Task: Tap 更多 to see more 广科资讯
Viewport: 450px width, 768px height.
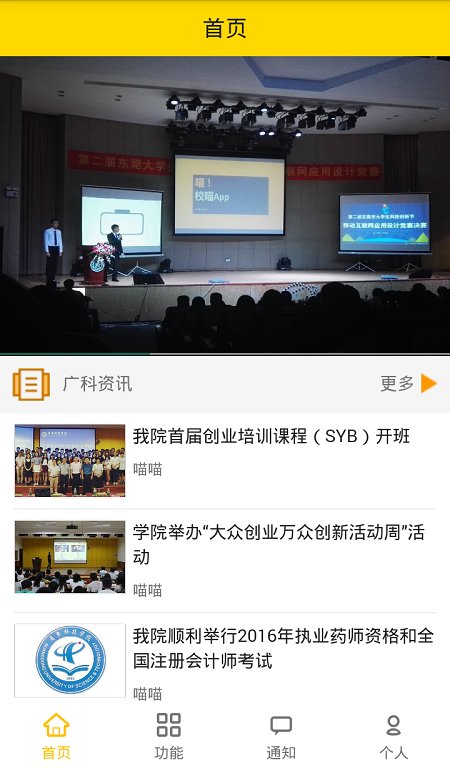Action: point(408,384)
